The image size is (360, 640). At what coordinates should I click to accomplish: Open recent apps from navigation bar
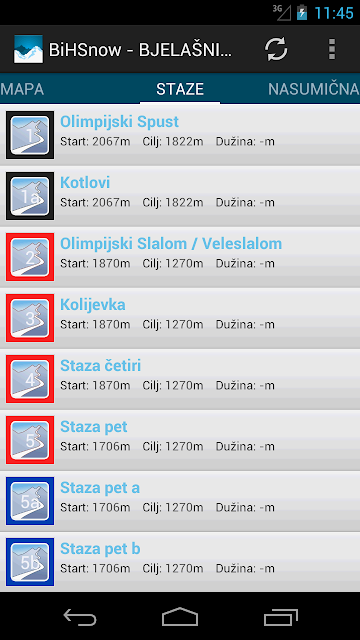point(280,617)
